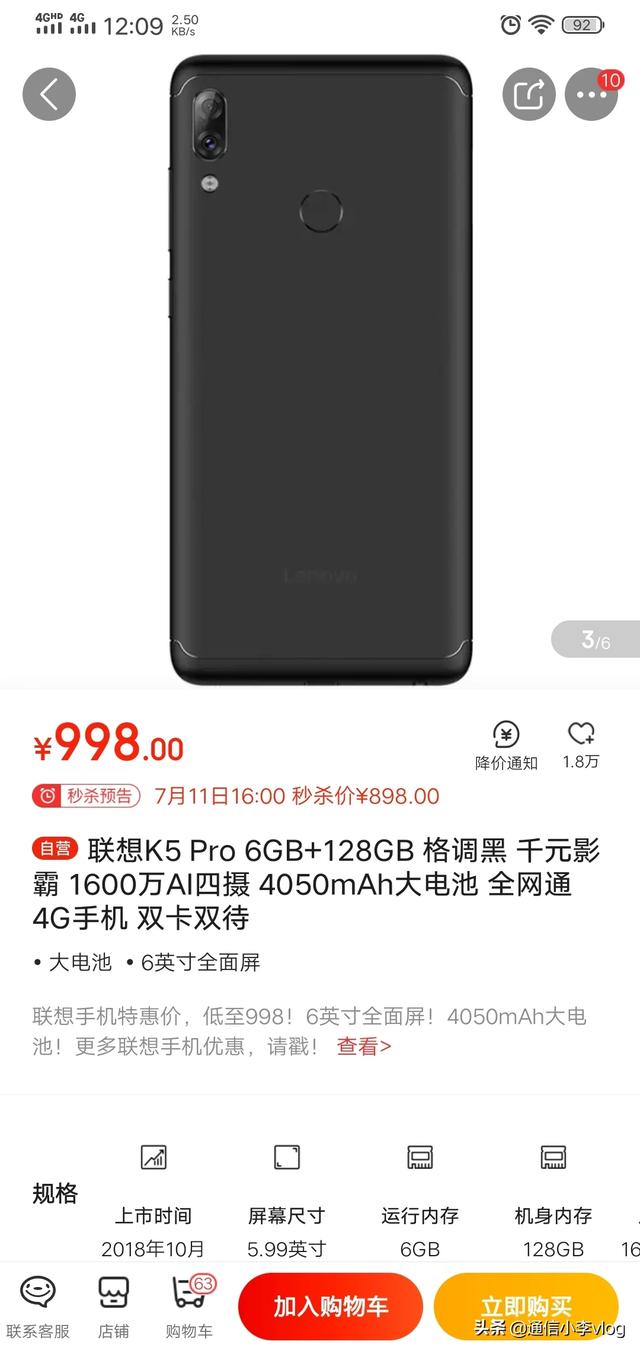
Task: Open the 购物车 shopping cart
Action: tap(189, 1306)
